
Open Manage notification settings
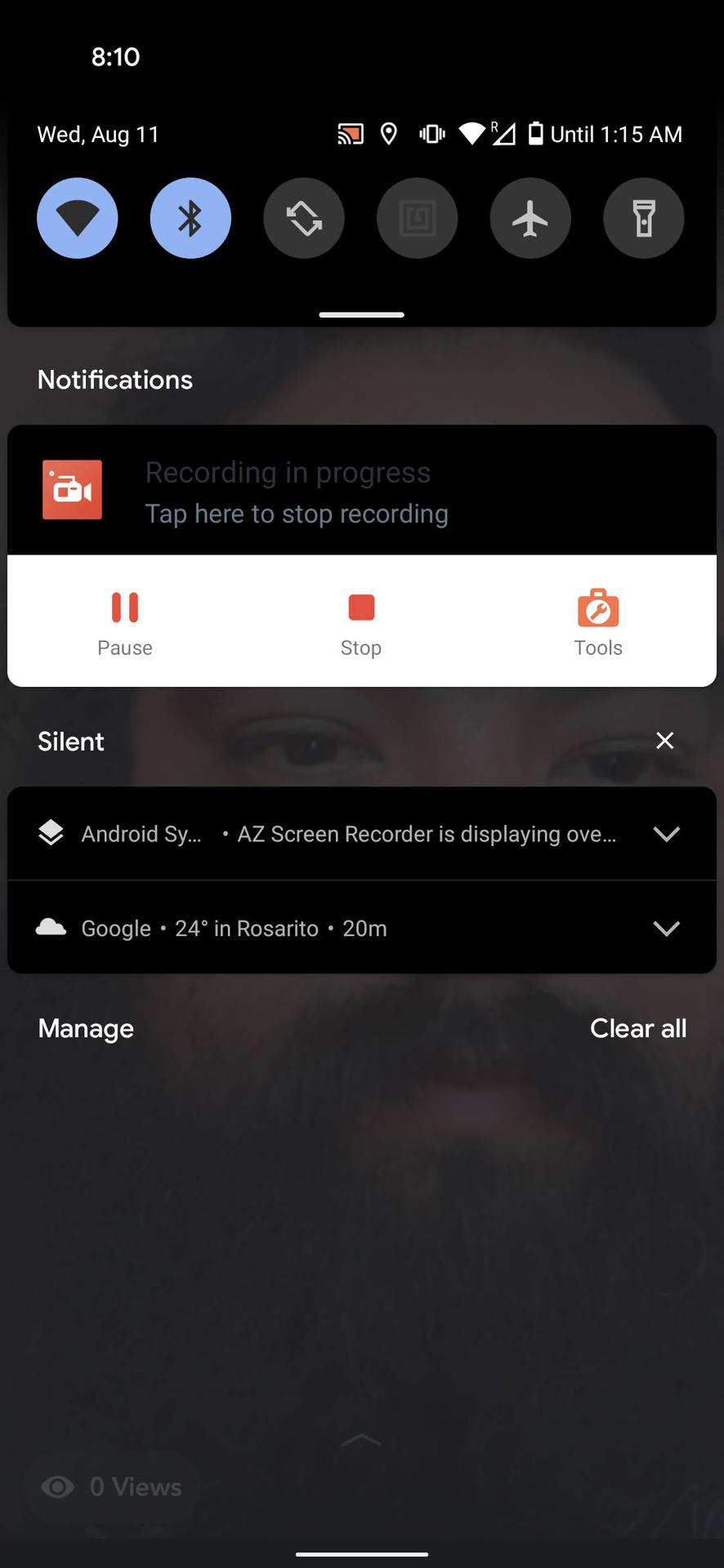pyautogui.click(x=86, y=1028)
